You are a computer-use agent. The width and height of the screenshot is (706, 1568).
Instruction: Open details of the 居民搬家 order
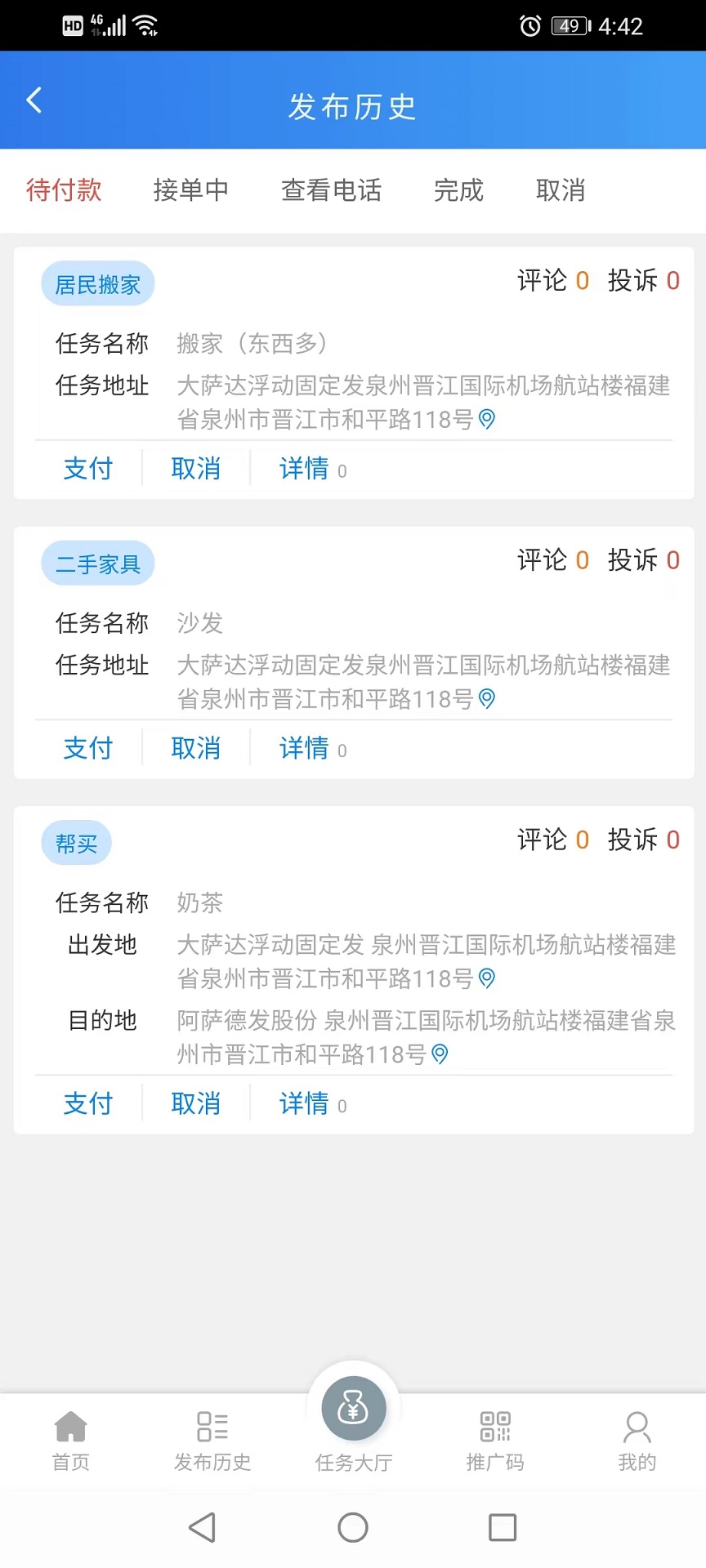304,469
